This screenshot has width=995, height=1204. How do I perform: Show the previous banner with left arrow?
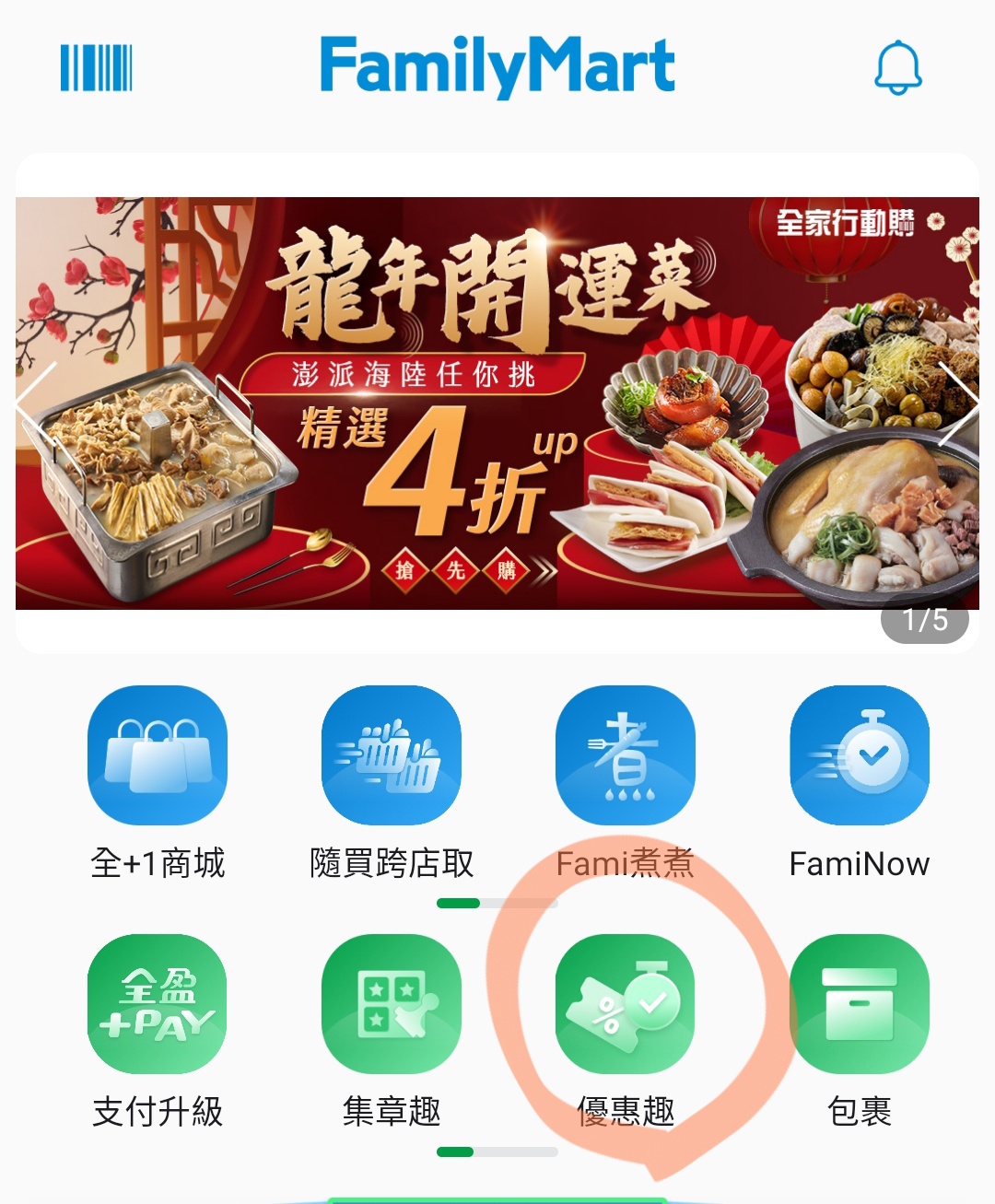tap(37, 403)
